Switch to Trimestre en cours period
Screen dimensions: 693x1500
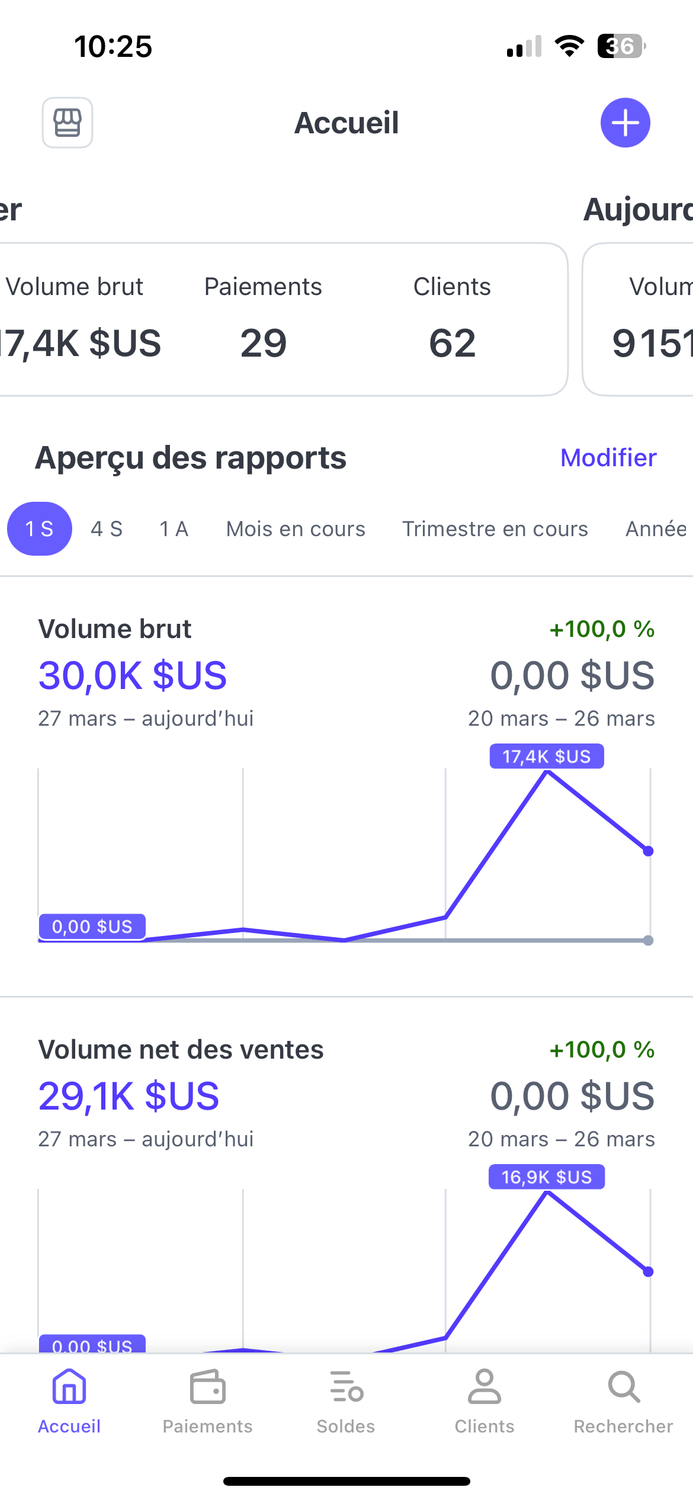pyautogui.click(x=495, y=529)
